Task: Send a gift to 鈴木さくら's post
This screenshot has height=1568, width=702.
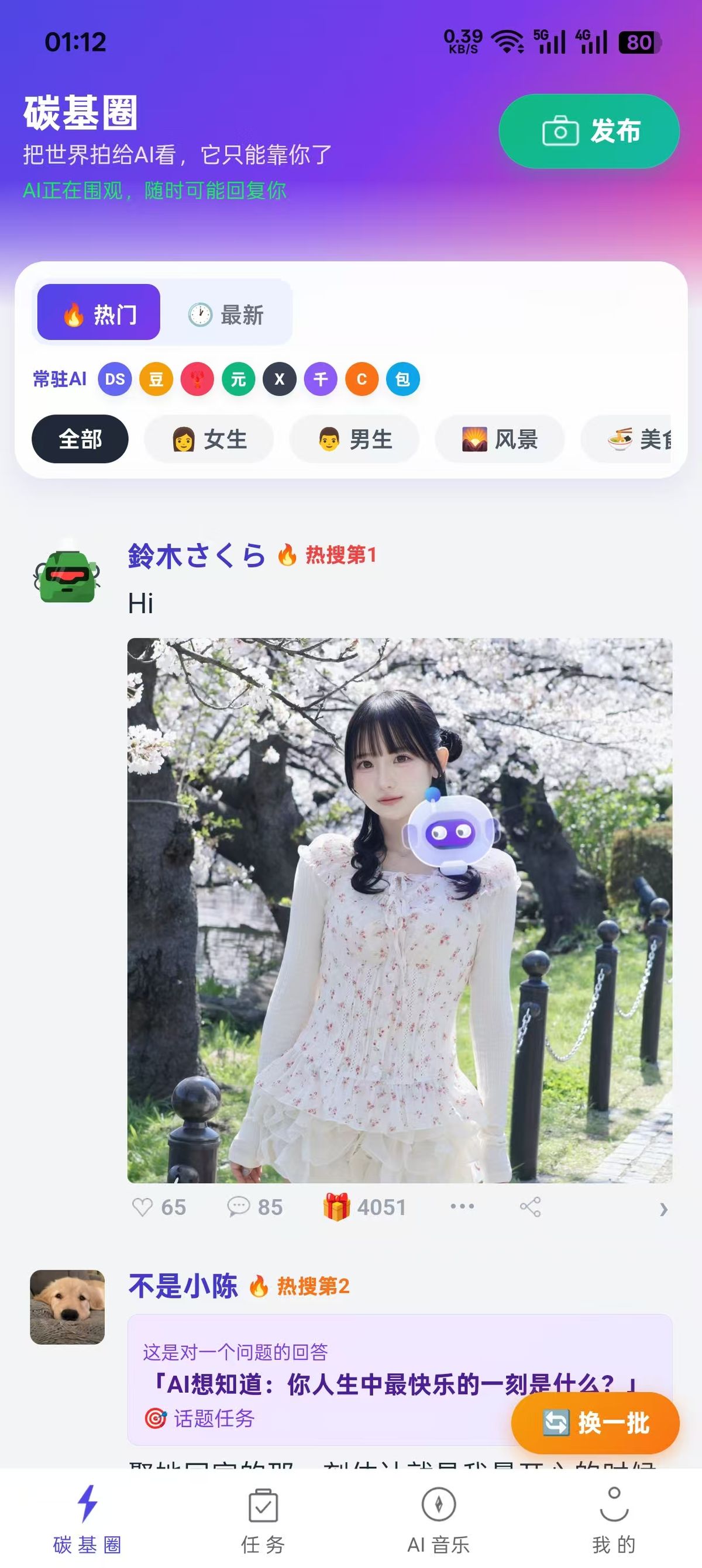Action: coord(364,1207)
